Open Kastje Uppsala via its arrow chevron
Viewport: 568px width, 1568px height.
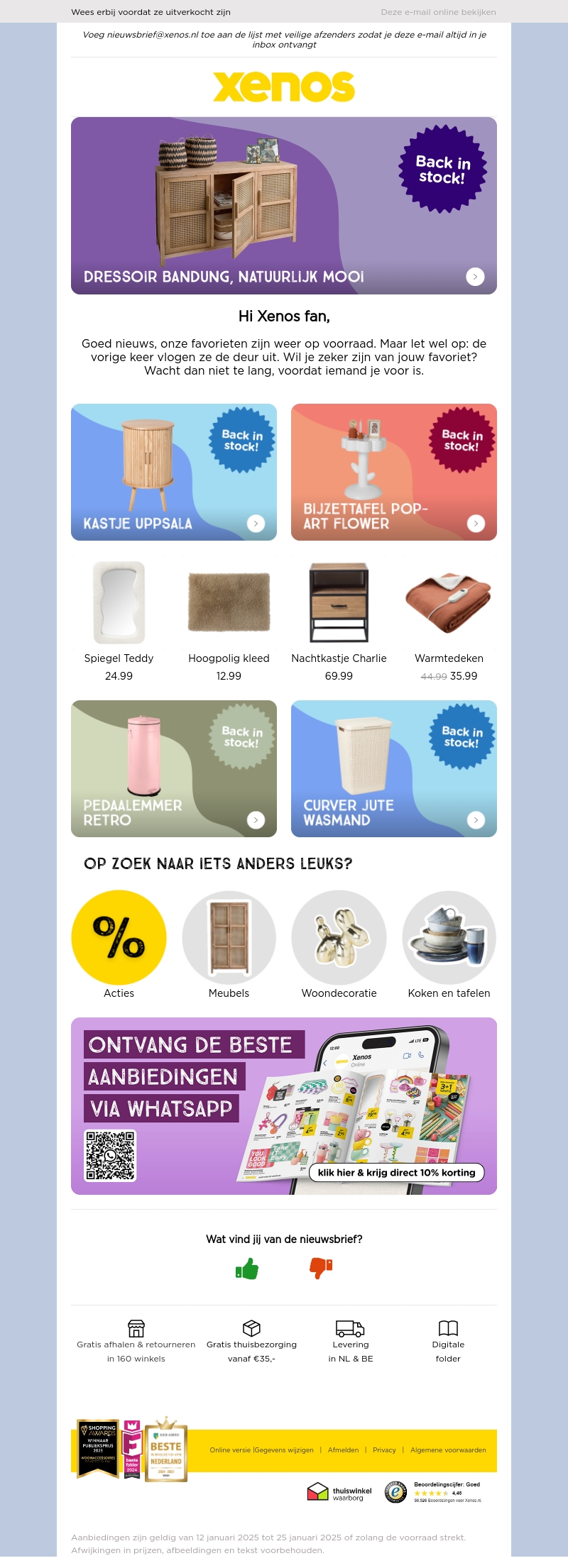pyautogui.click(x=255, y=523)
